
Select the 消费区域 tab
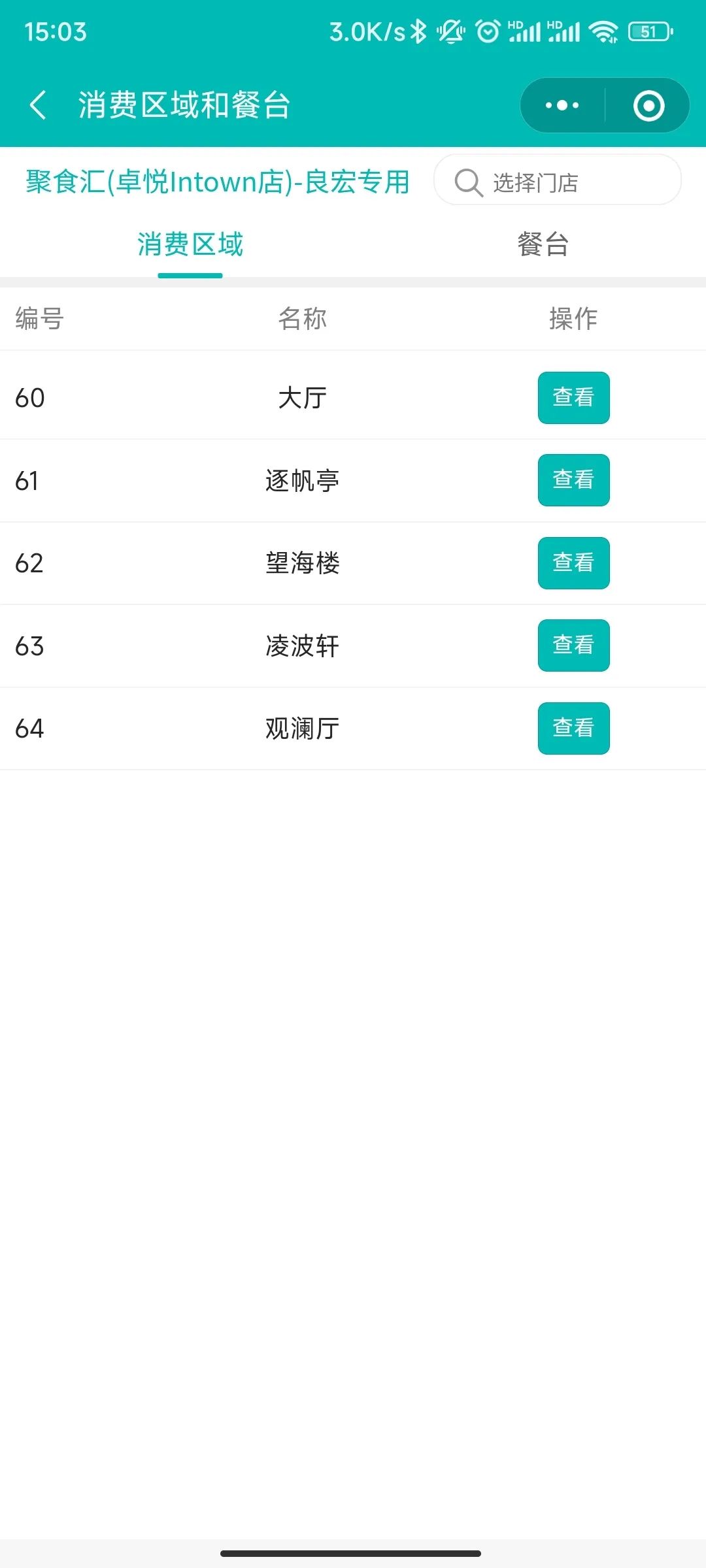[x=190, y=245]
